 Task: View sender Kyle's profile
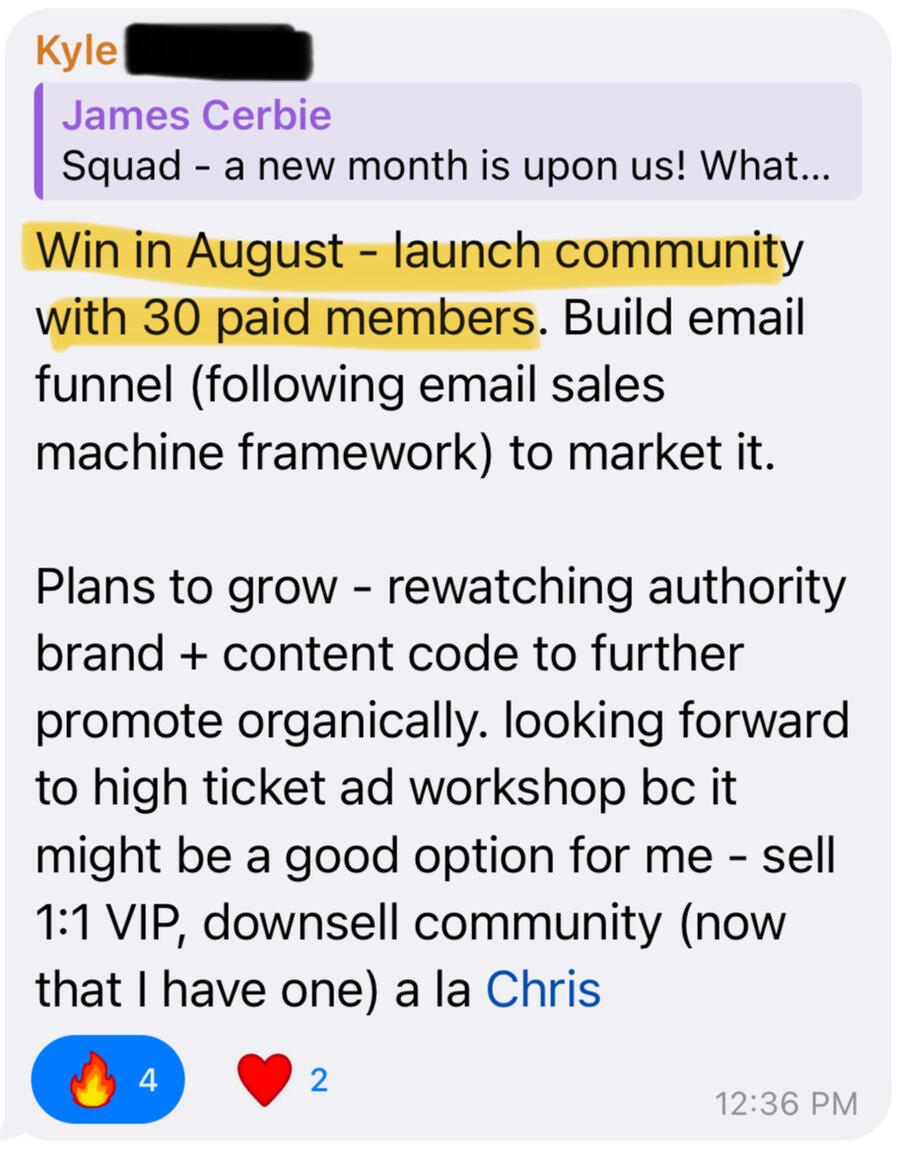pos(76,51)
